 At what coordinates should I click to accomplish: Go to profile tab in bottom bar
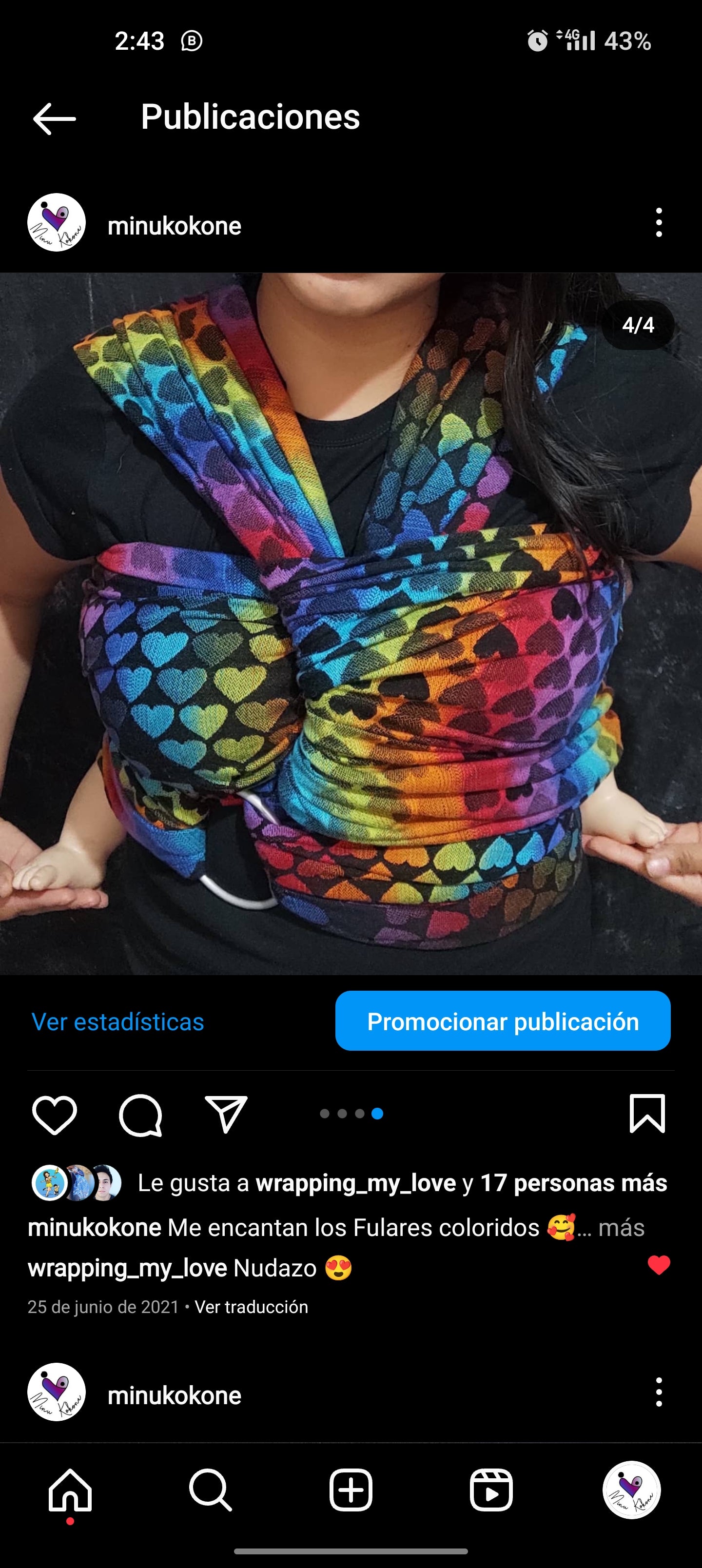pyautogui.click(x=631, y=1490)
